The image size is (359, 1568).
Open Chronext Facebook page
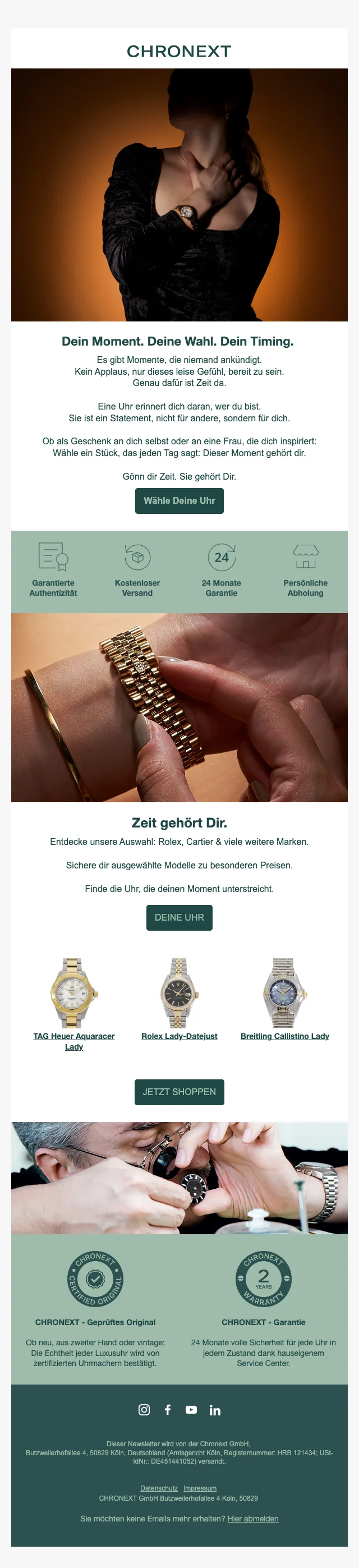tap(168, 1410)
